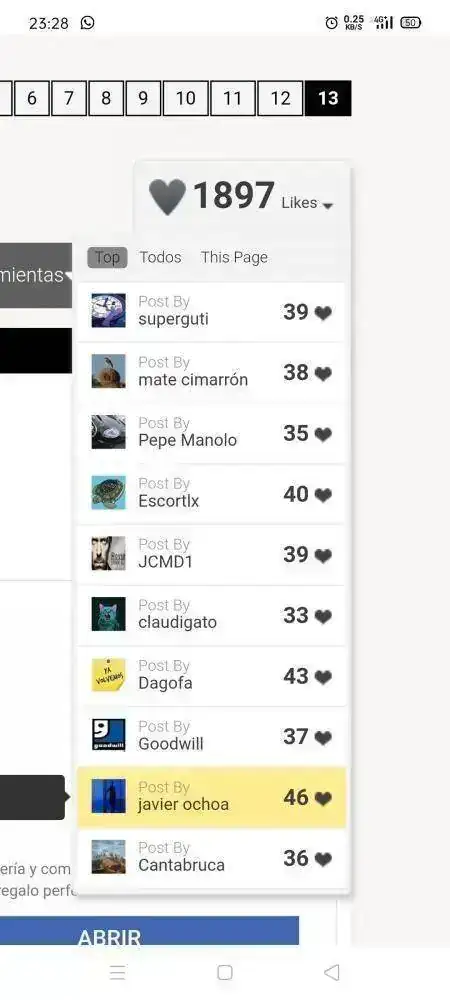Tap the ABRIR button
The width and height of the screenshot is (450, 1000).
149,932
